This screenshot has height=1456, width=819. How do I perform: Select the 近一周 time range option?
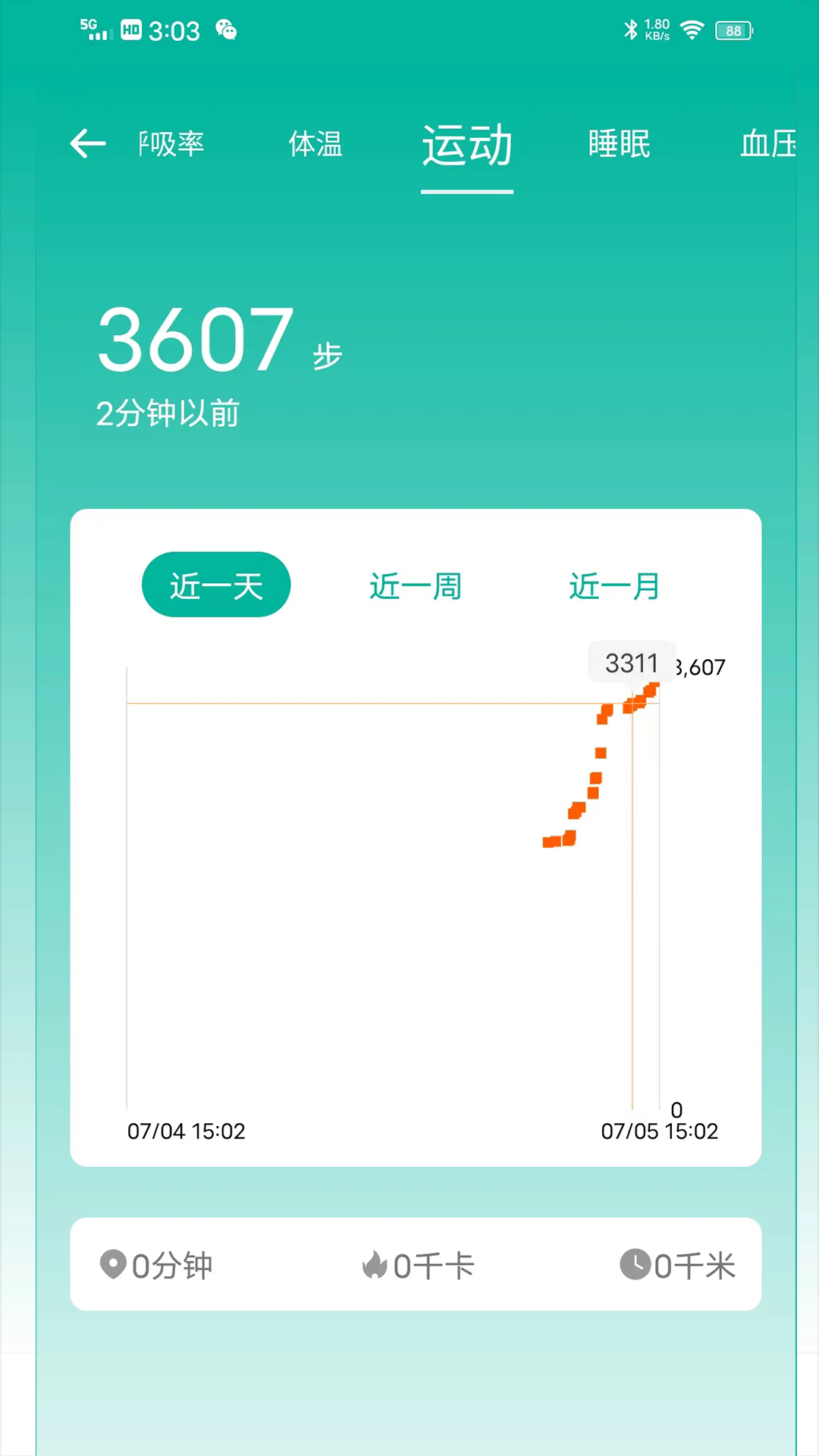coord(415,585)
